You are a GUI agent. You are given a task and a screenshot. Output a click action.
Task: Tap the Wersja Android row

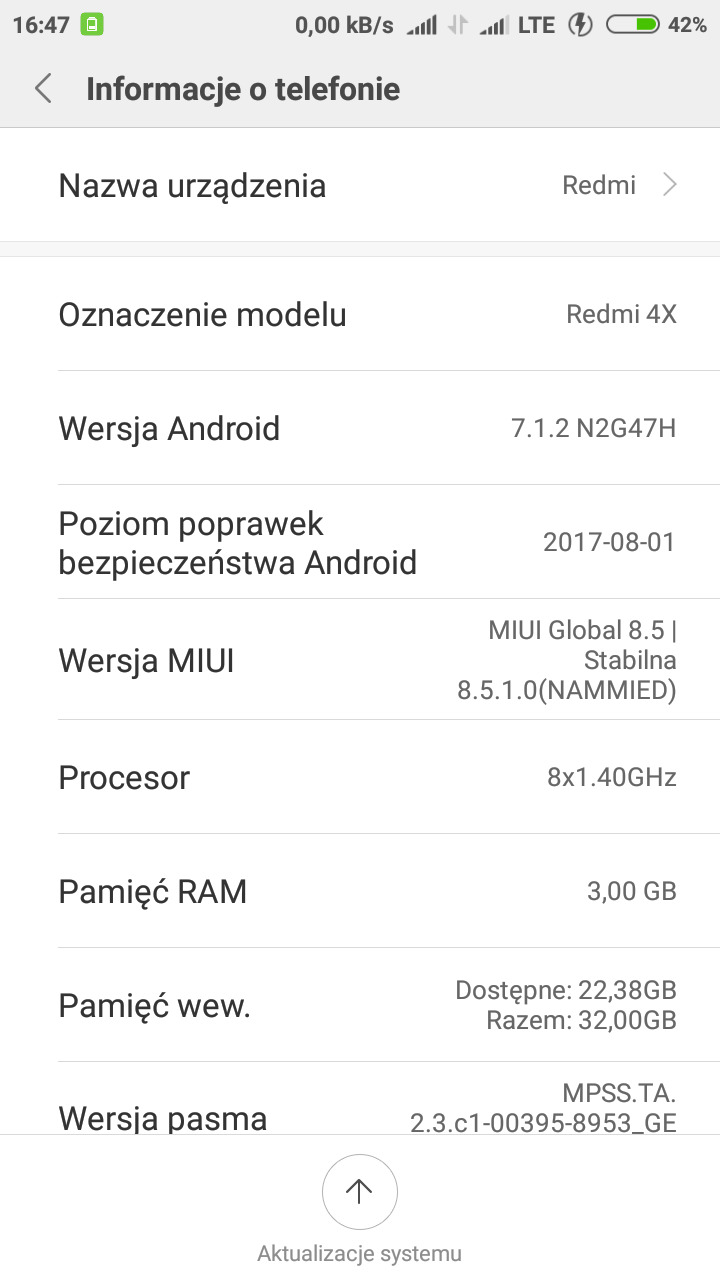pyautogui.click(x=360, y=428)
